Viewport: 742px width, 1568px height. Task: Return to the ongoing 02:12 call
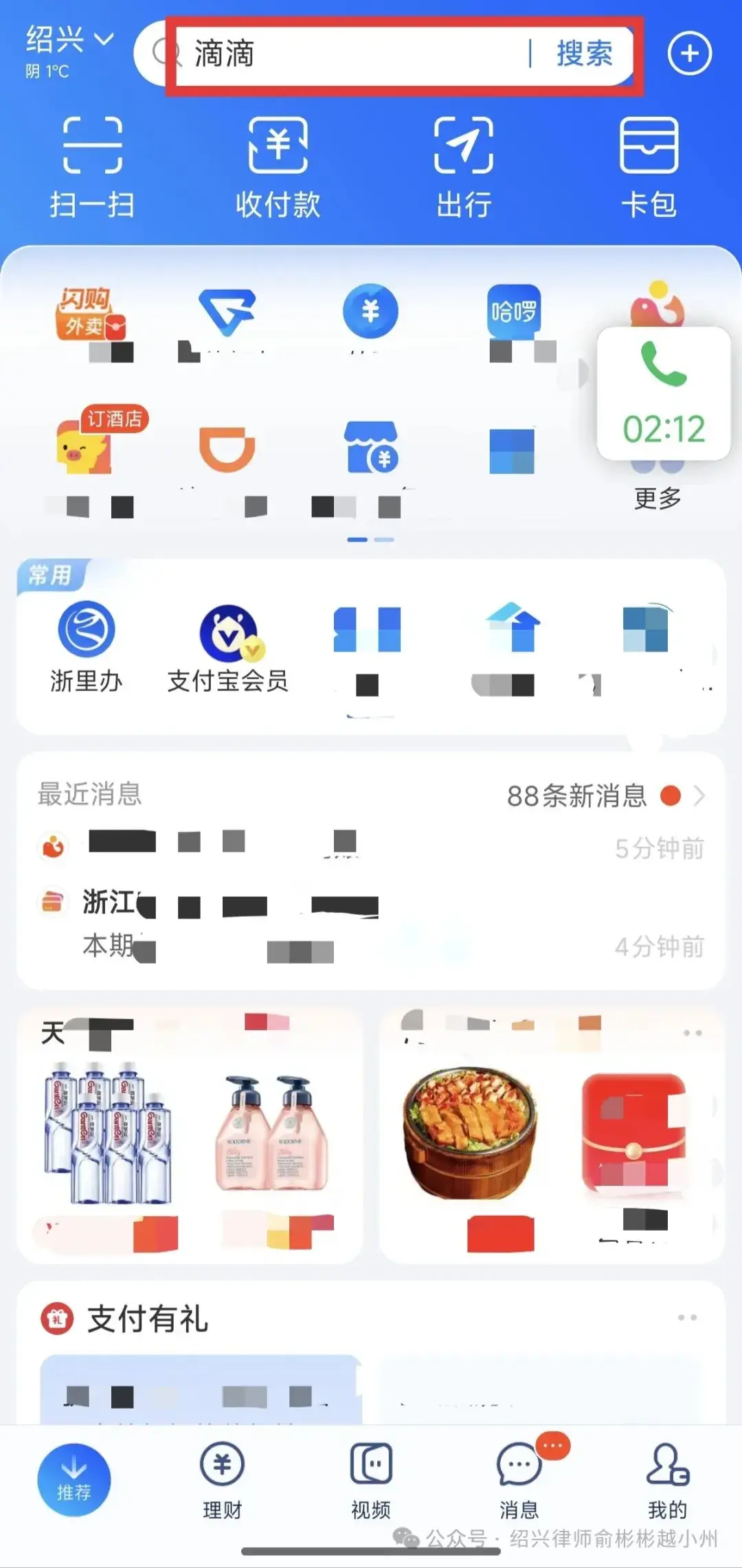click(663, 391)
